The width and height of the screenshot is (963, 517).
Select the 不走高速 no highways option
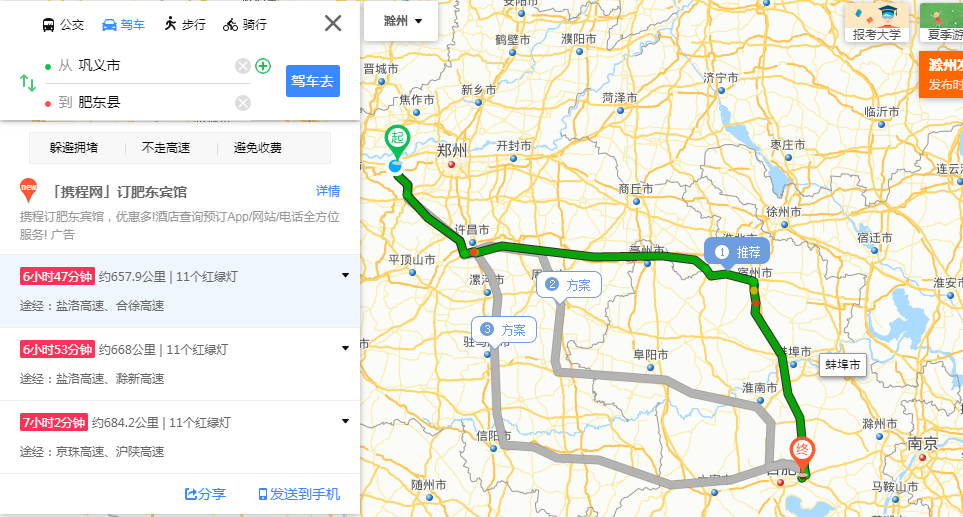tap(166, 148)
